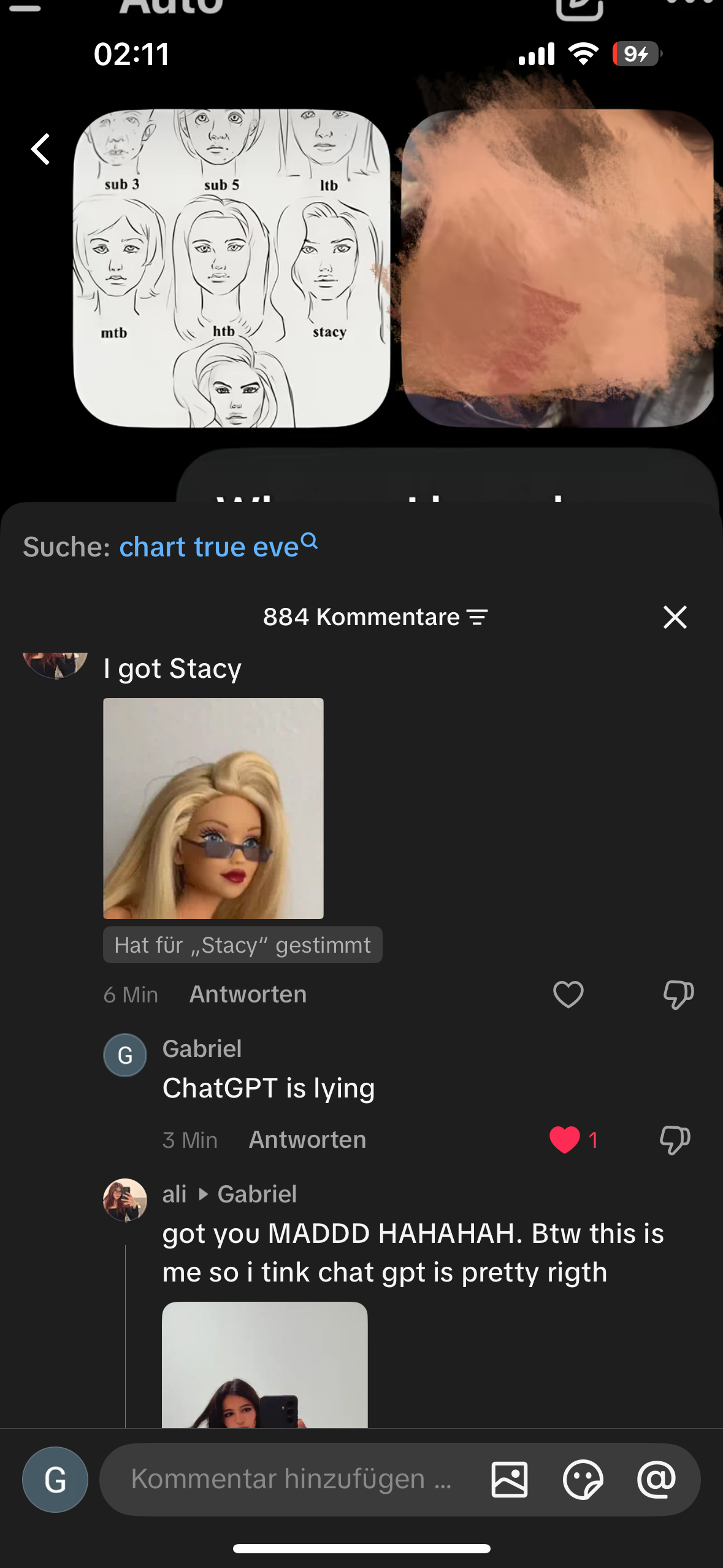Tap the 'Hat für Stacy gestimmt' chip
Screen dimensions: 723x1568
click(x=243, y=945)
